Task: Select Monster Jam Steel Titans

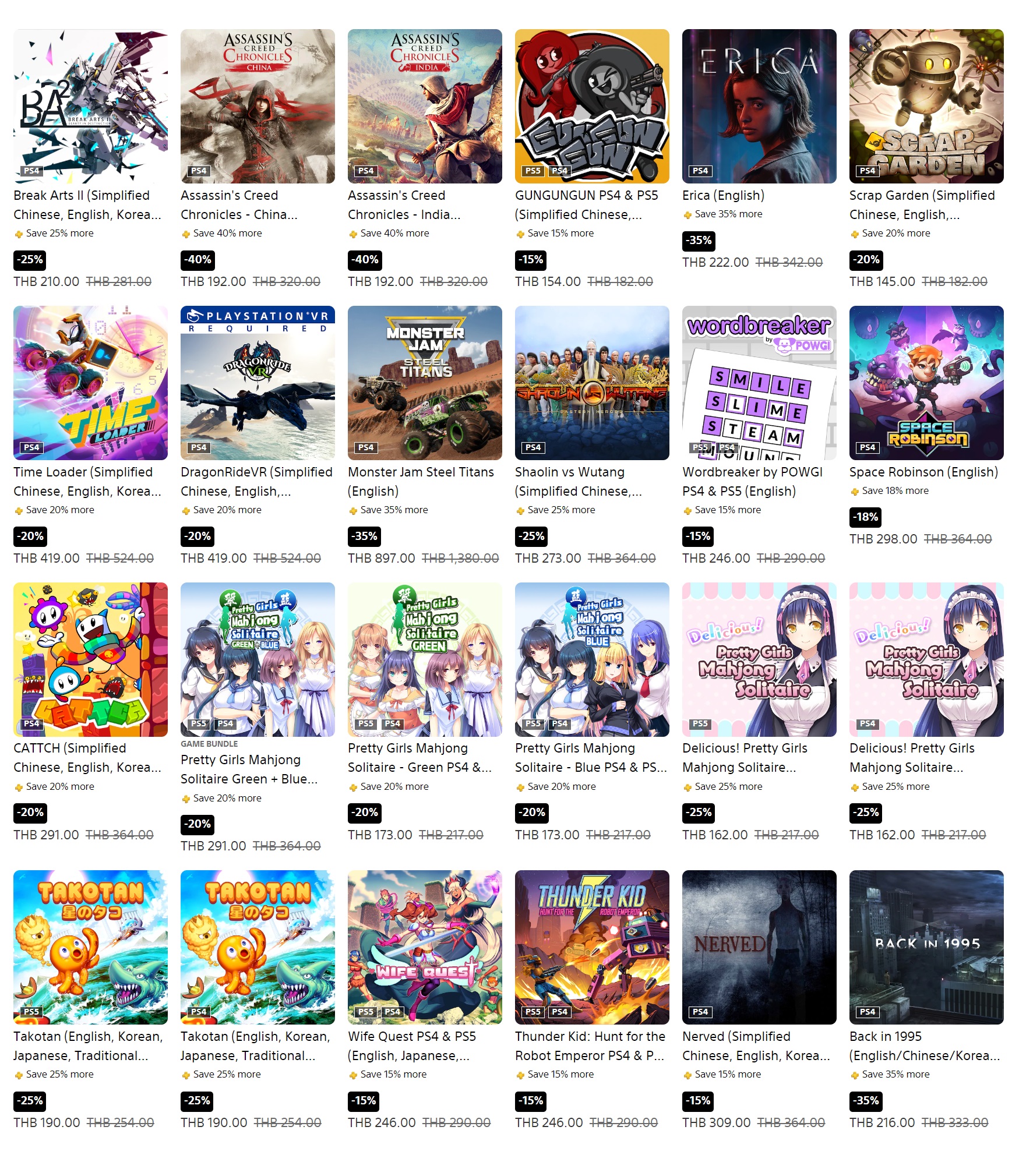Action: point(425,383)
